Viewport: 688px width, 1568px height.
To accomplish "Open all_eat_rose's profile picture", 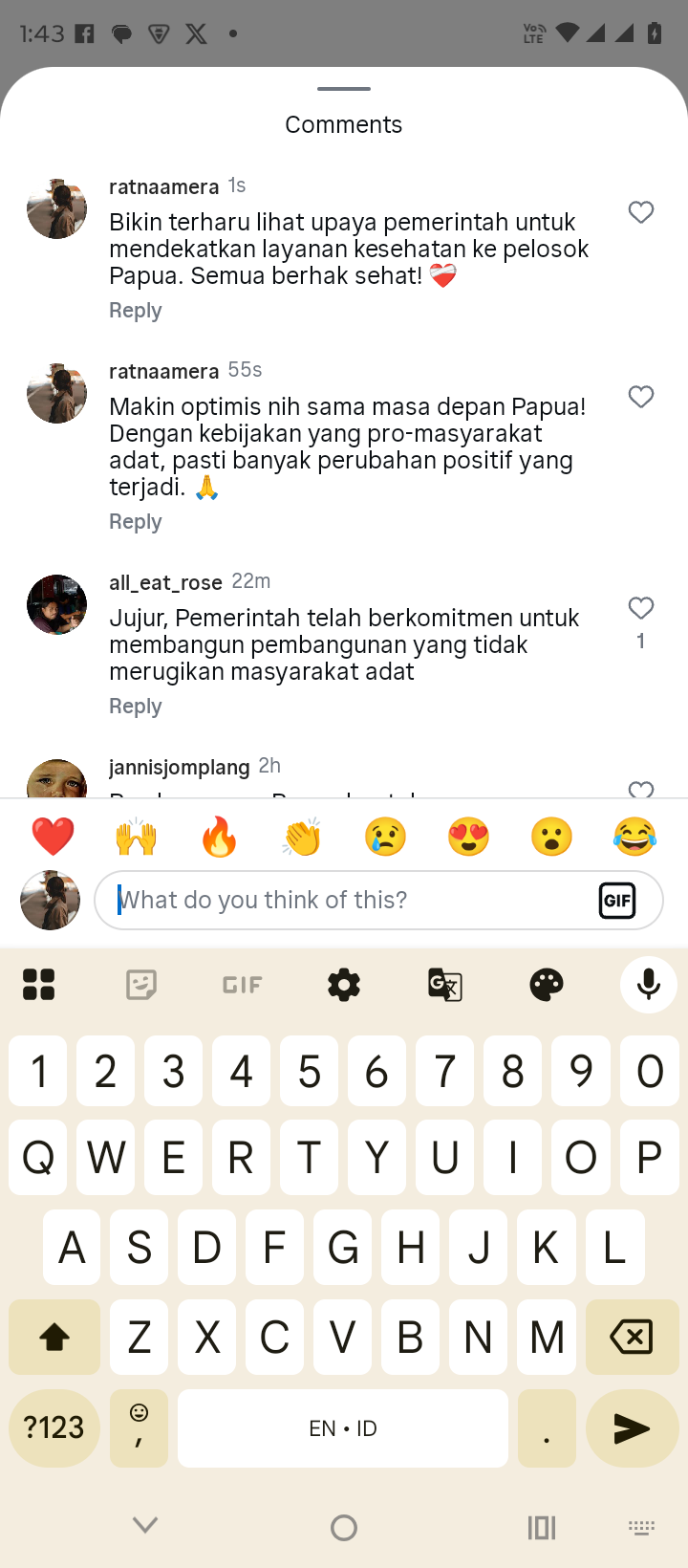I will (57, 604).
